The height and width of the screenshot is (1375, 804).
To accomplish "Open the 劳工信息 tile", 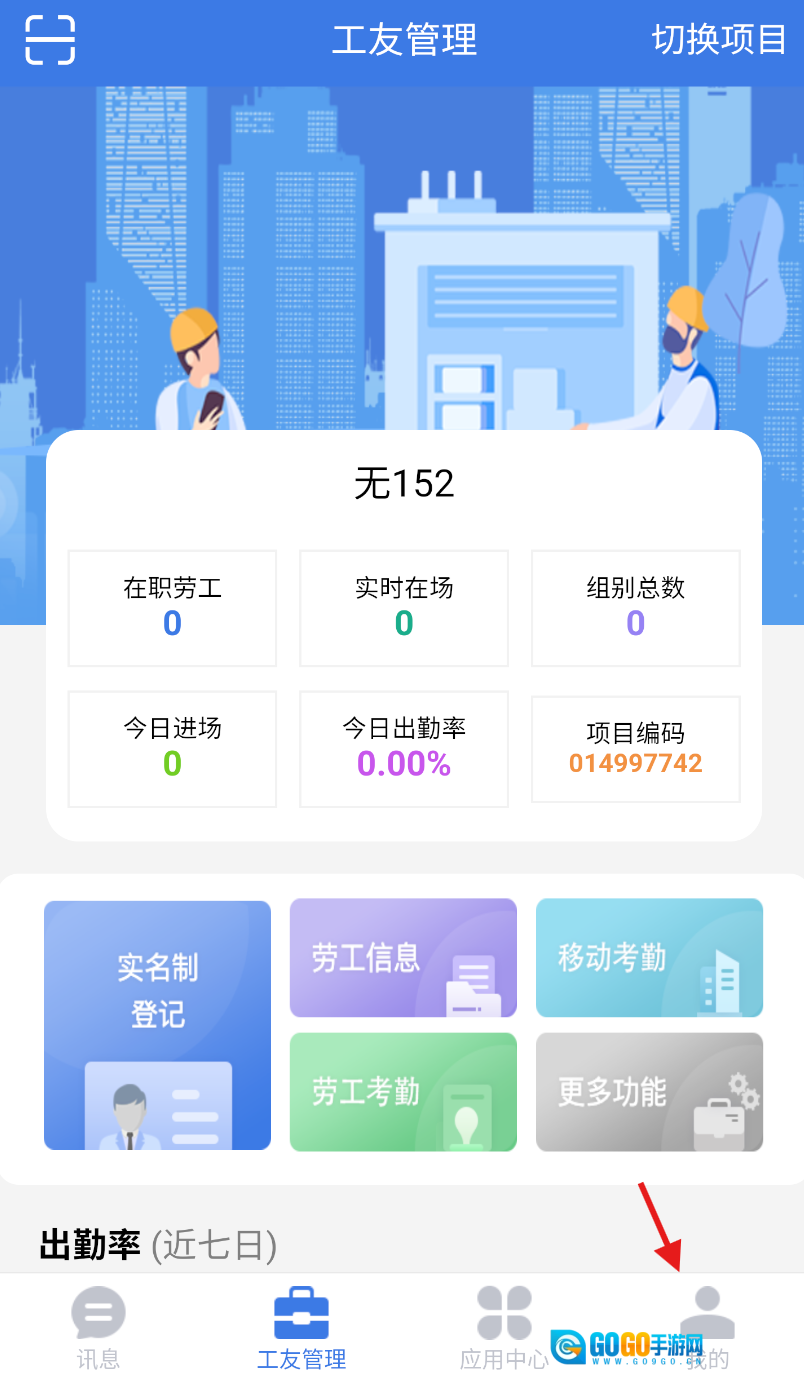I will [x=403, y=958].
